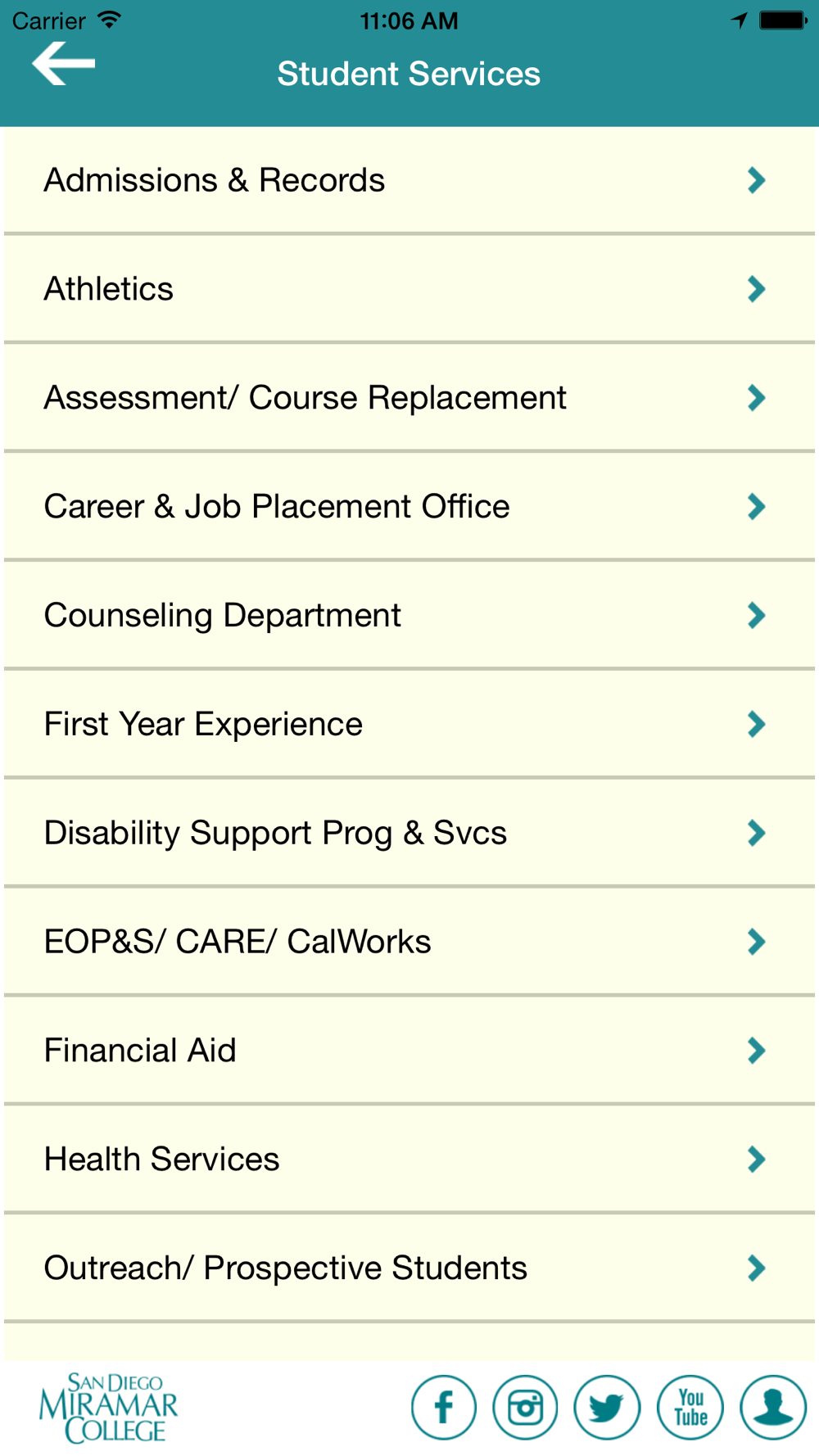This screenshot has width=819, height=1456.
Task: Choose EOP&S/ CARE/ CalWorks
Action: (409, 942)
